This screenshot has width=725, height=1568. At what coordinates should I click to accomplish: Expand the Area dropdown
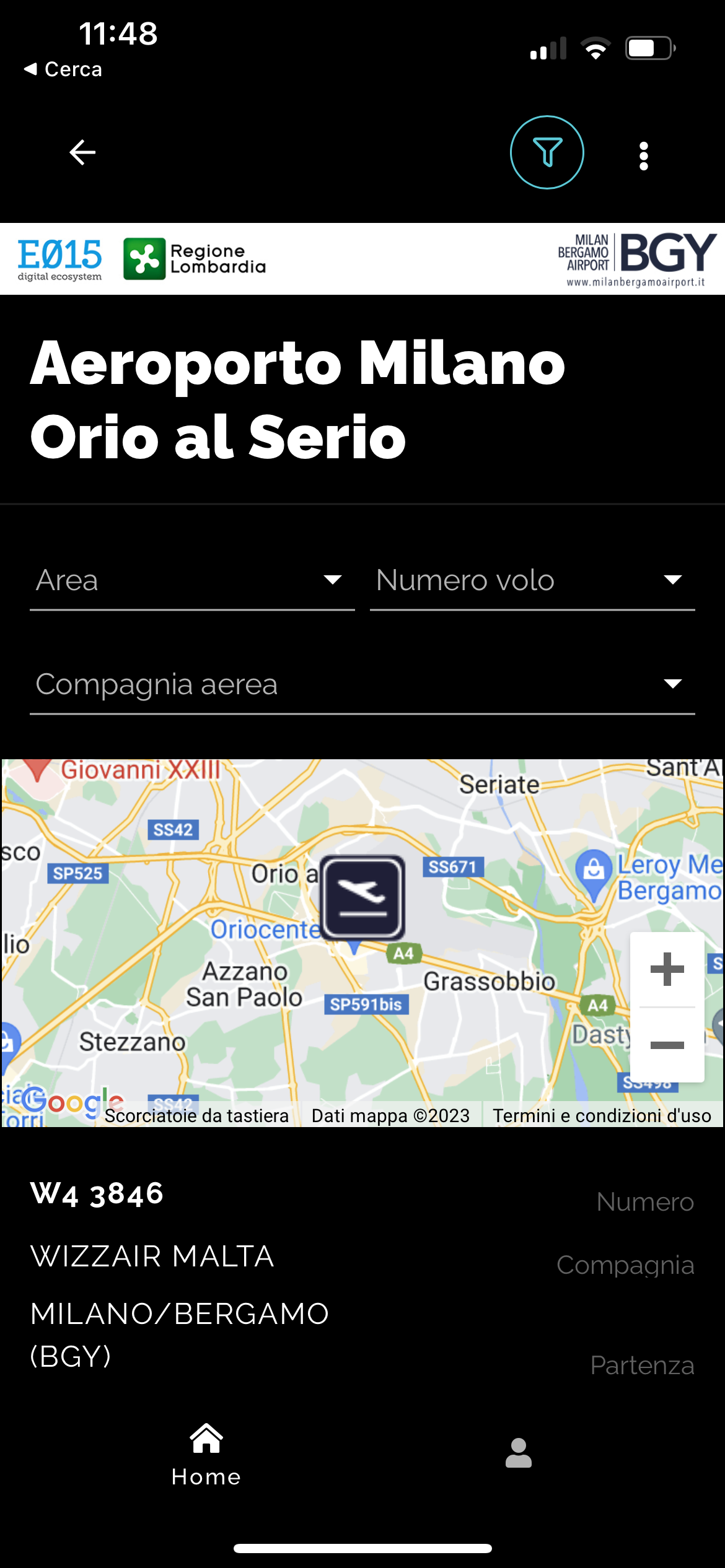click(192, 581)
